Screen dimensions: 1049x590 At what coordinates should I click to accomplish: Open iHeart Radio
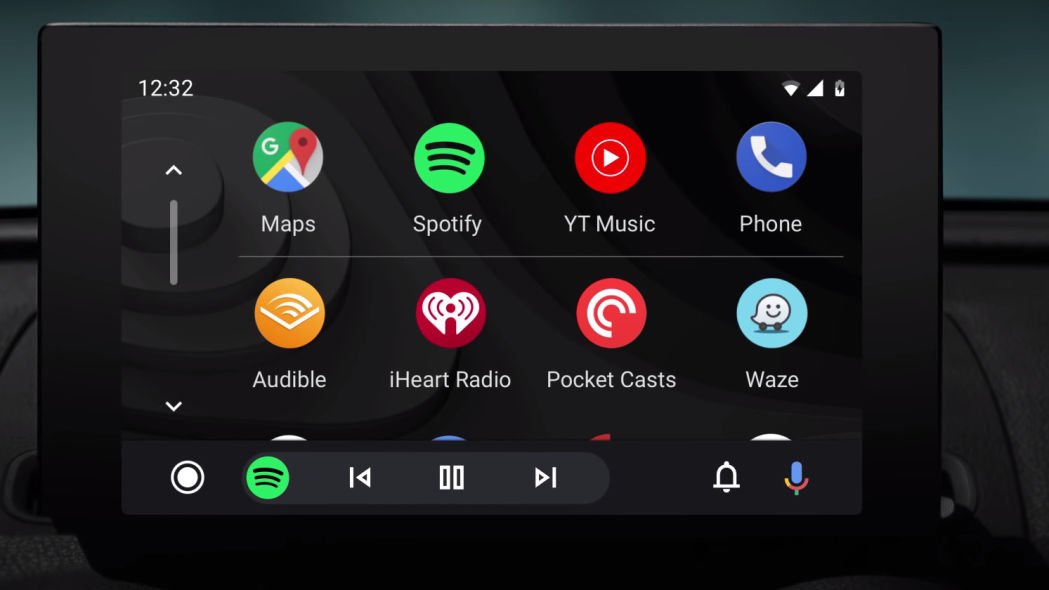point(450,313)
